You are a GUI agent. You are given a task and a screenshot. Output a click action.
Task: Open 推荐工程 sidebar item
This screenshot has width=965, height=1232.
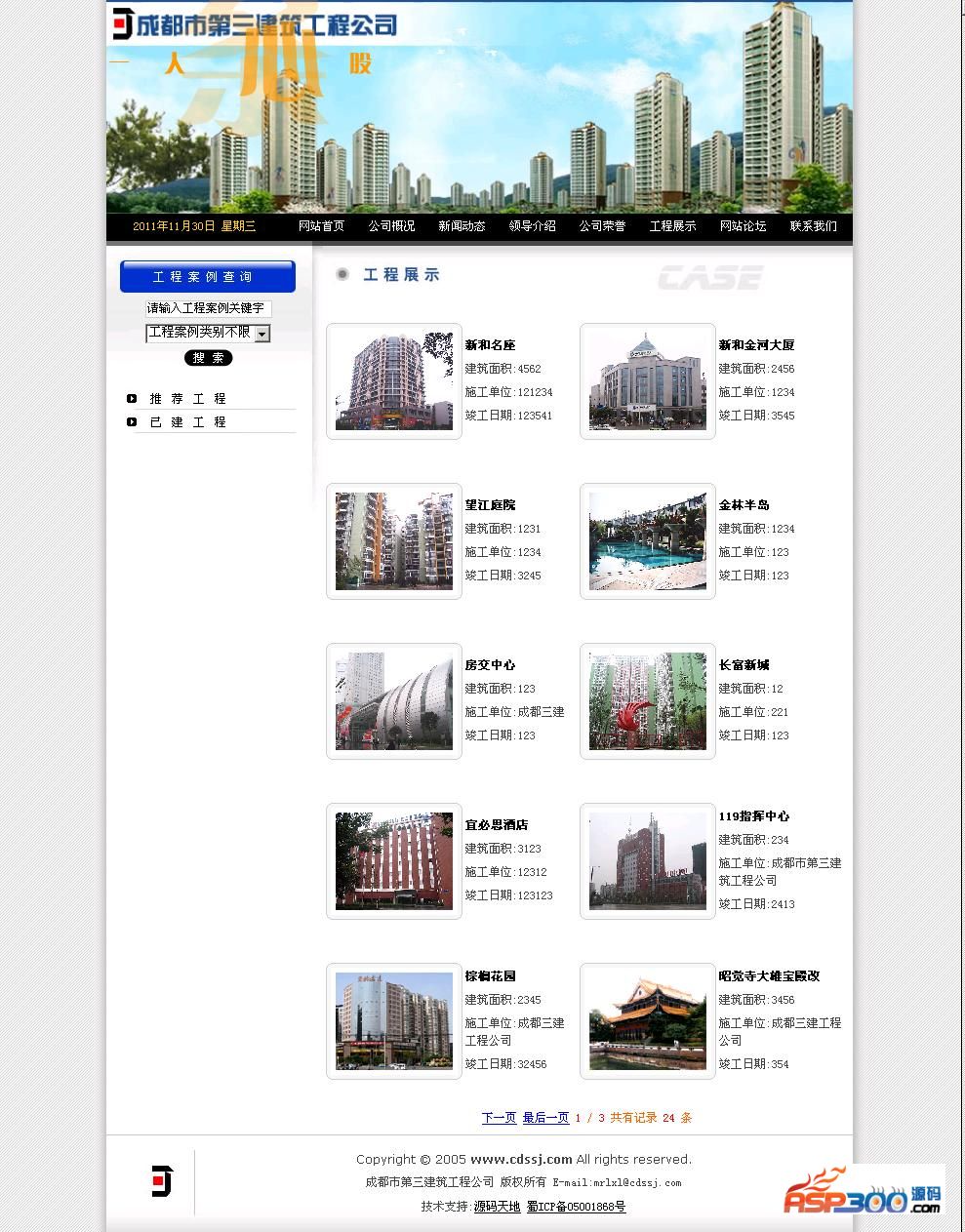pos(188,399)
